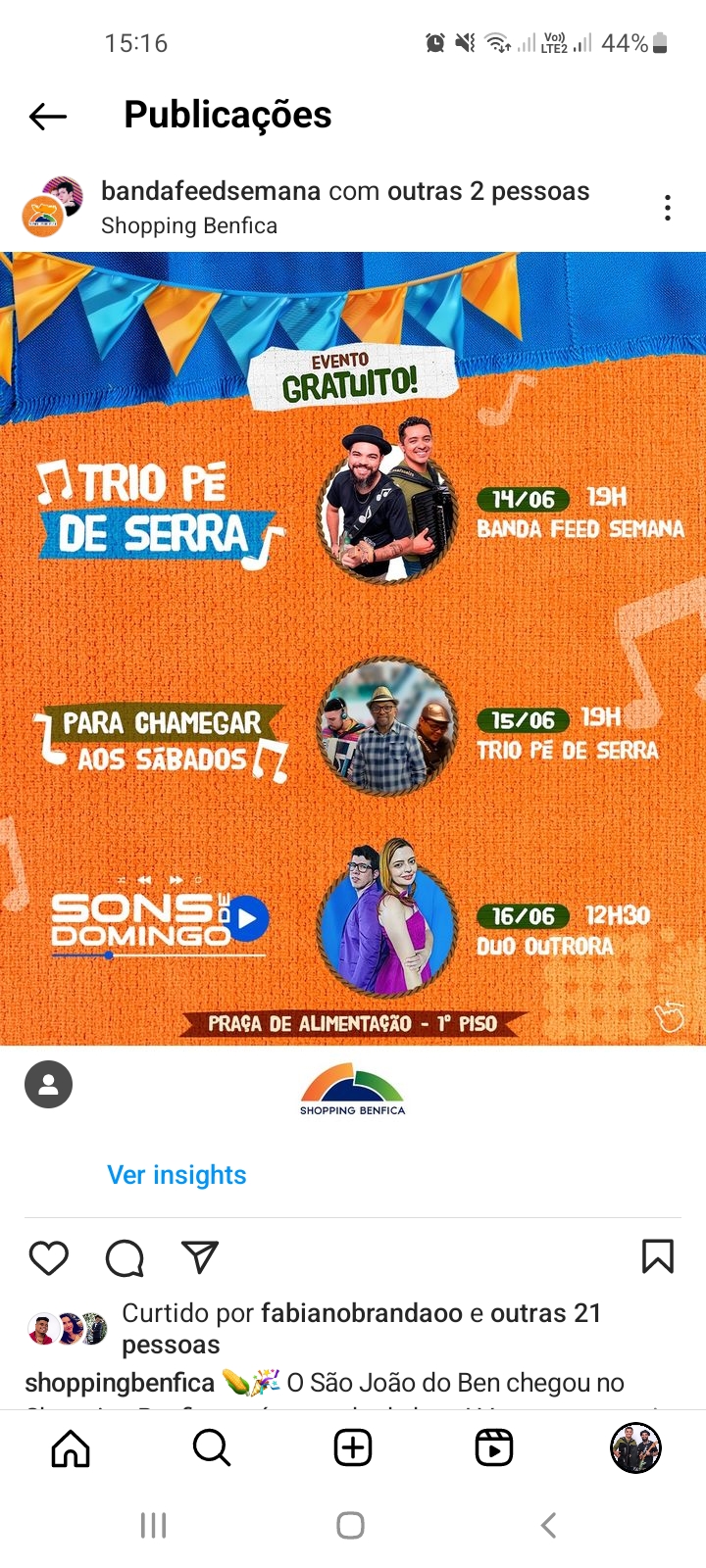This screenshot has width=706, height=1568.
Task: Open your profile tab
Action: [635, 1447]
